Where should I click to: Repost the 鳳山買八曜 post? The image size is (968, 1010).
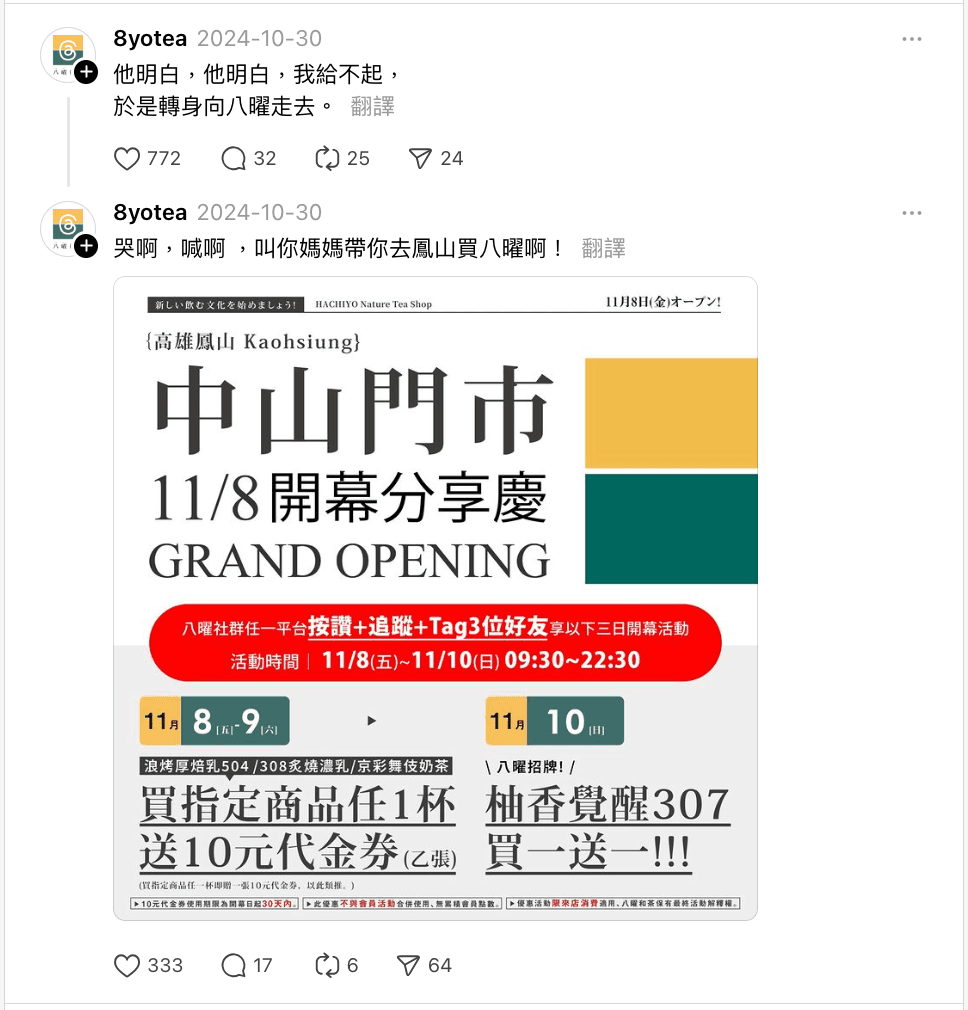click(x=327, y=965)
